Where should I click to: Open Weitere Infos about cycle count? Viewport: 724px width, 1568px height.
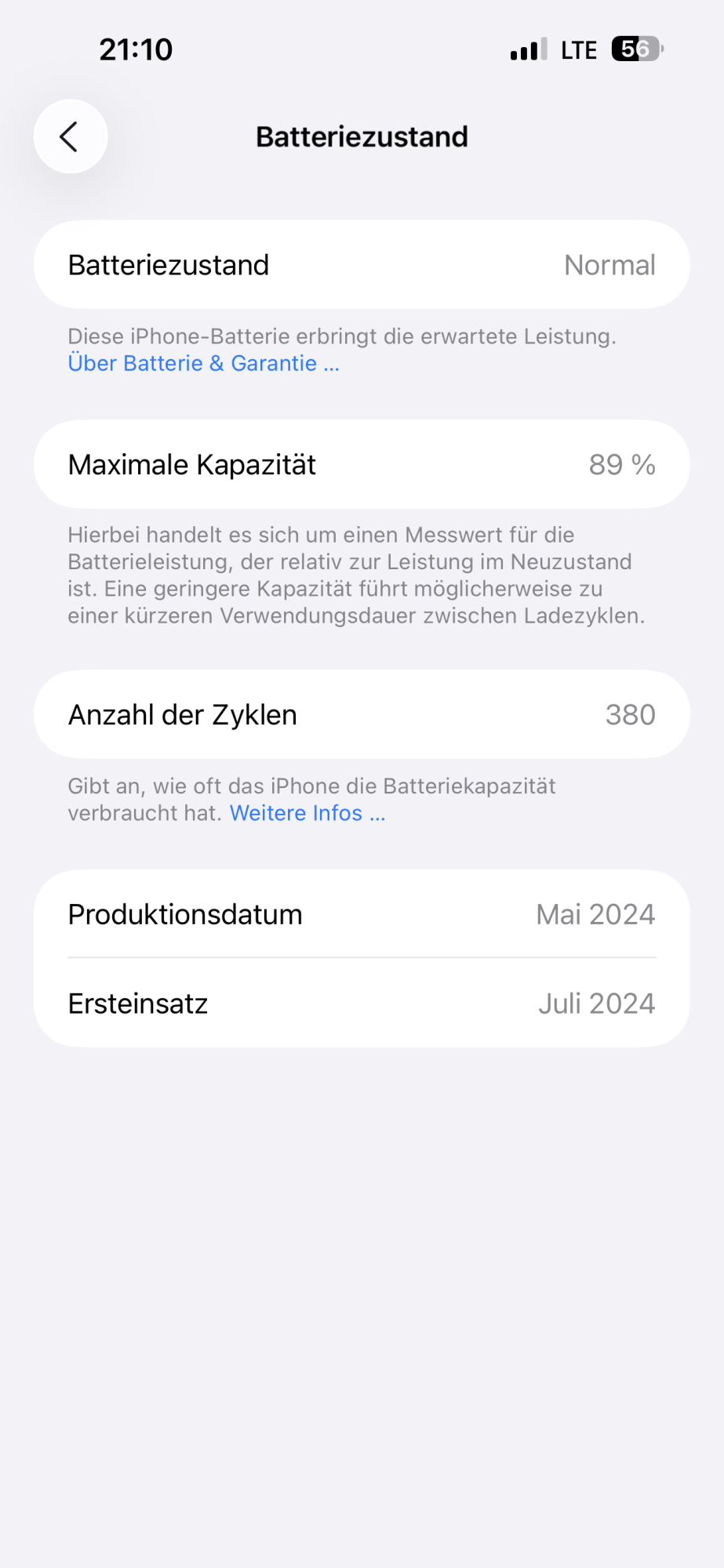click(x=307, y=813)
